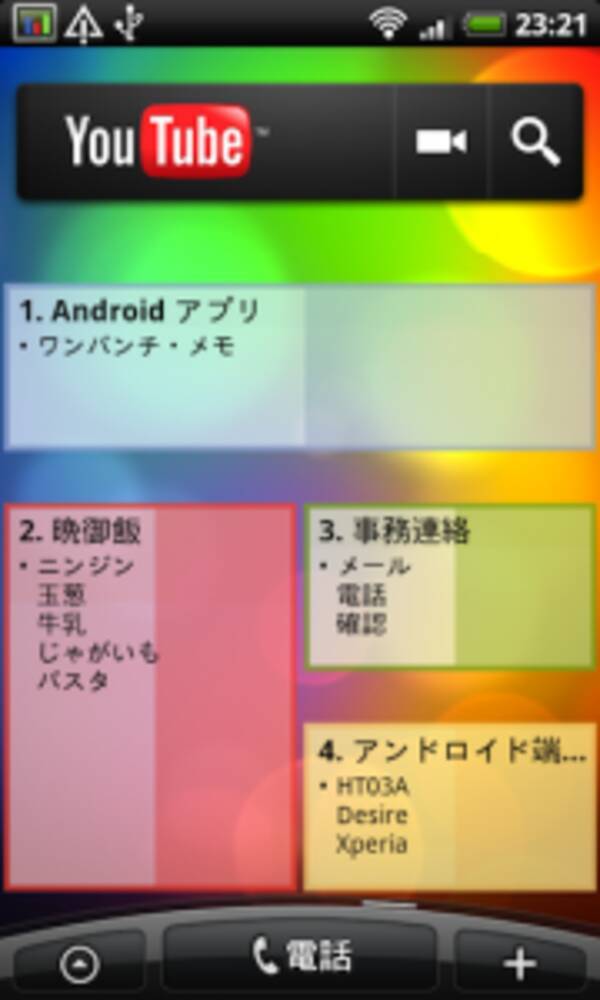
Task: Tap the 電話 phone button
Action: click(x=300, y=958)
